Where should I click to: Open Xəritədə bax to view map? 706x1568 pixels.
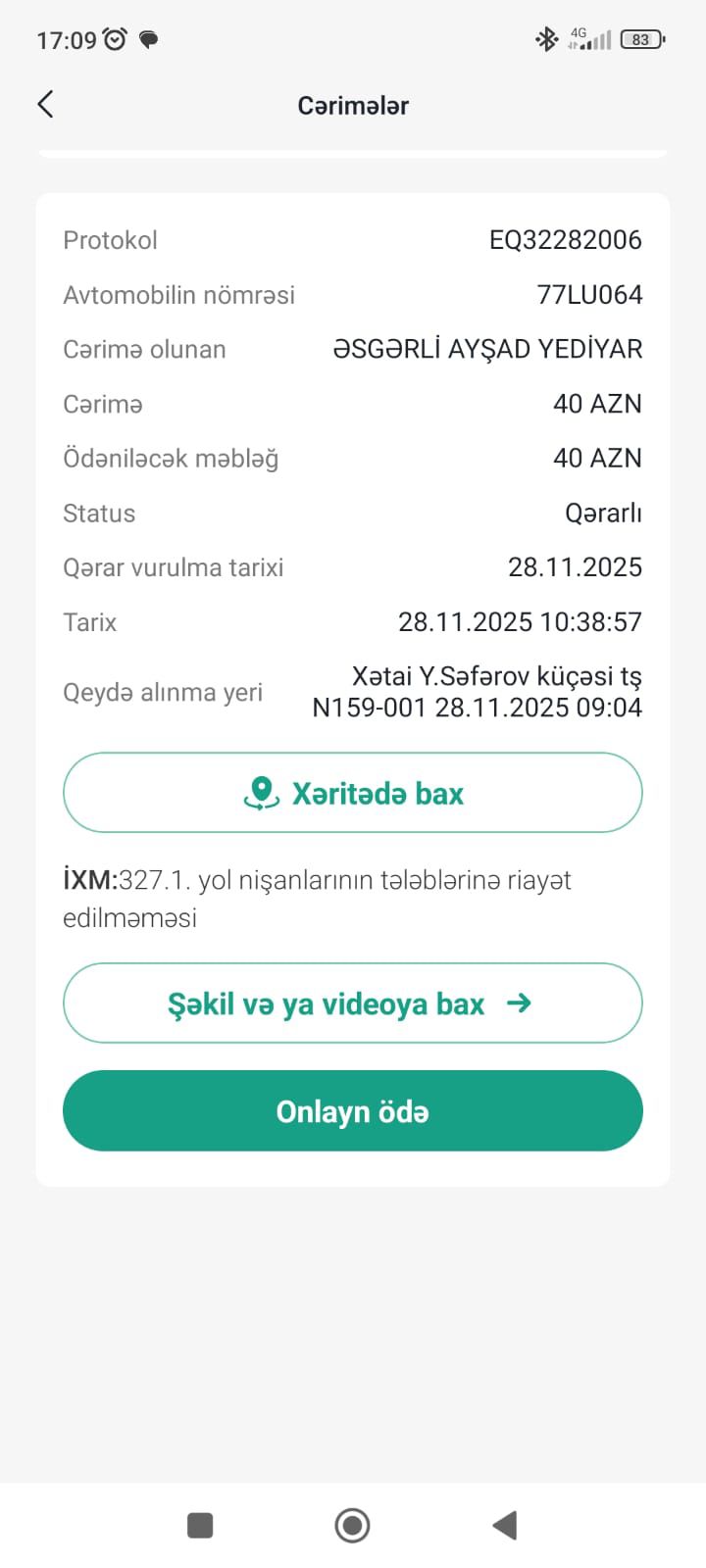(x=353, y=793)
